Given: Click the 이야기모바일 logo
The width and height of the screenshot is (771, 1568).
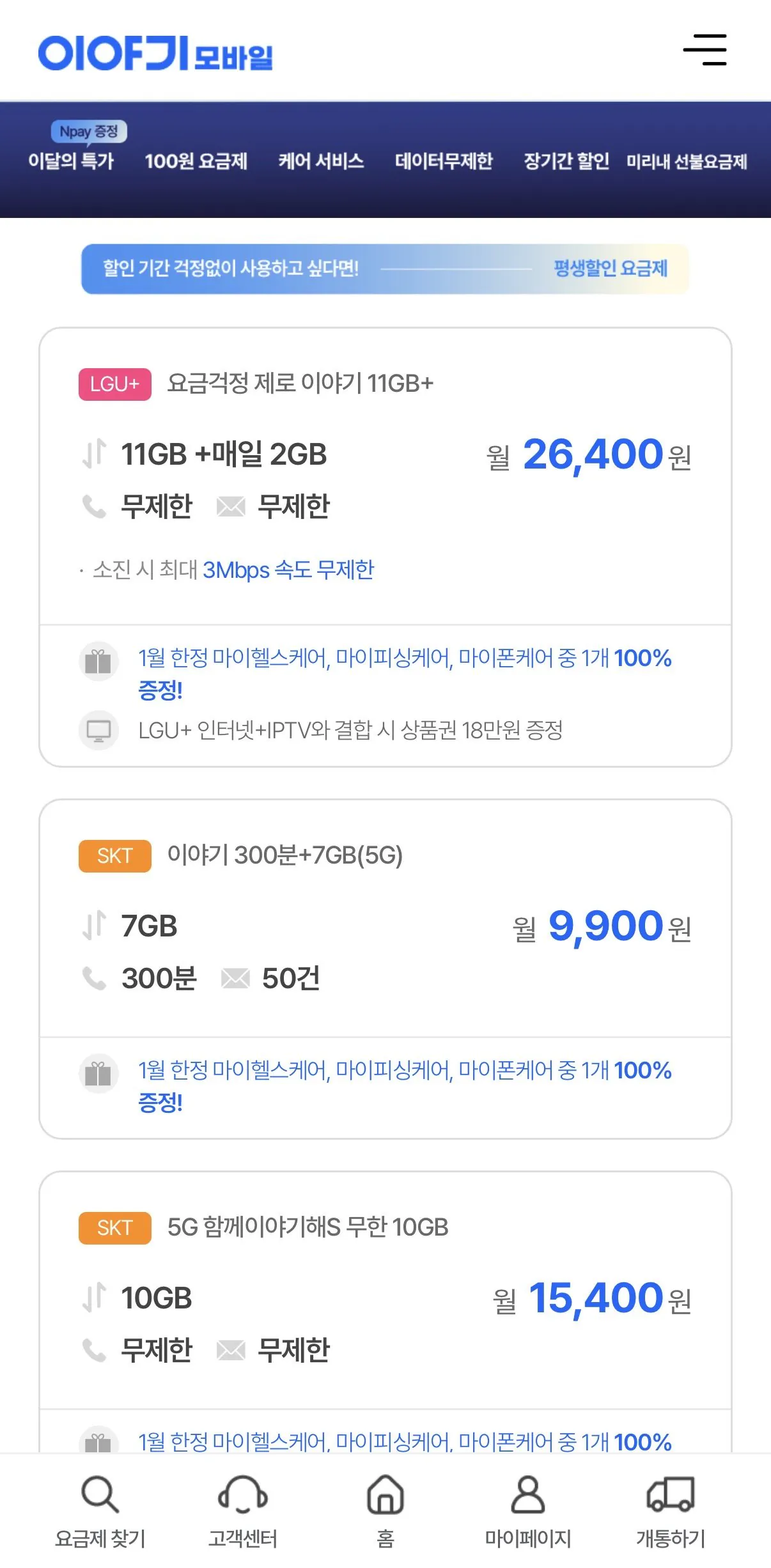Looking at the screenshot, I should click(157, 51).
